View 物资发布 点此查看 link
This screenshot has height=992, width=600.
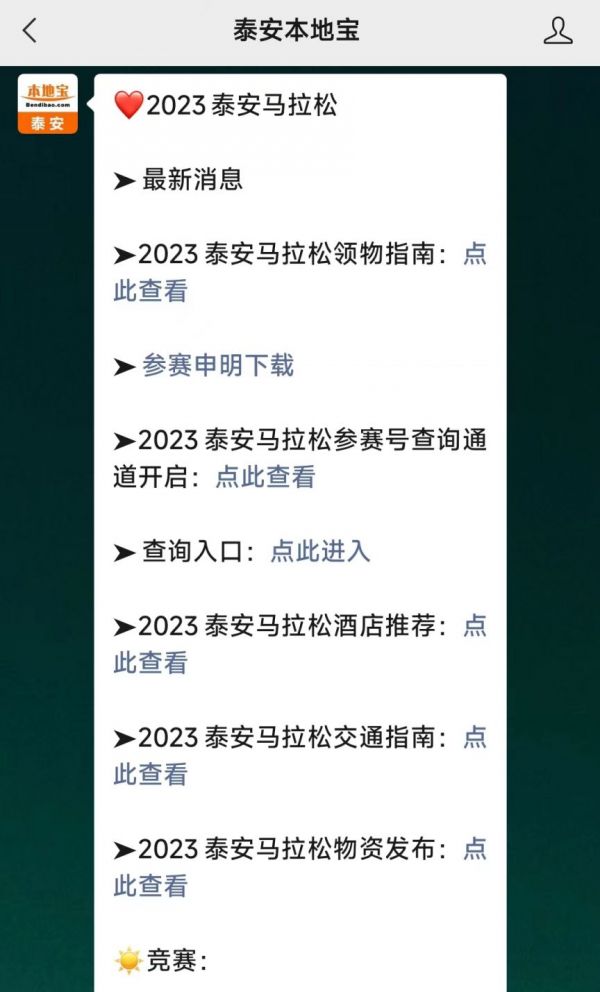point(151,885)
